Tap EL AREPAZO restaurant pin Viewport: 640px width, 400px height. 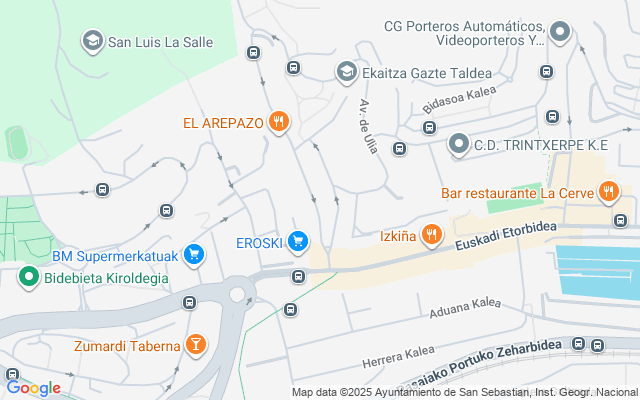279,123
